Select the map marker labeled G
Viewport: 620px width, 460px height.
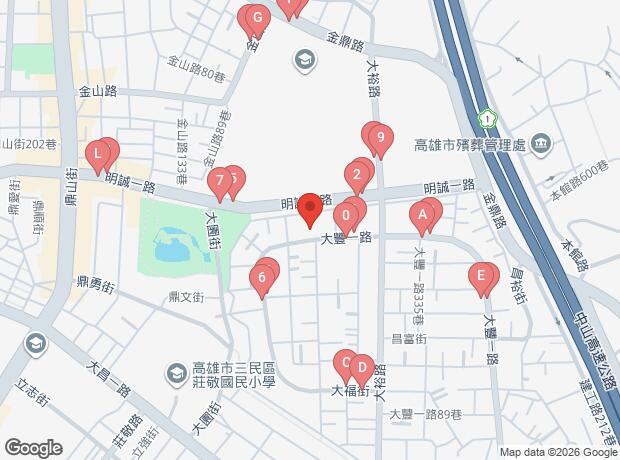(x=258, y=19)
